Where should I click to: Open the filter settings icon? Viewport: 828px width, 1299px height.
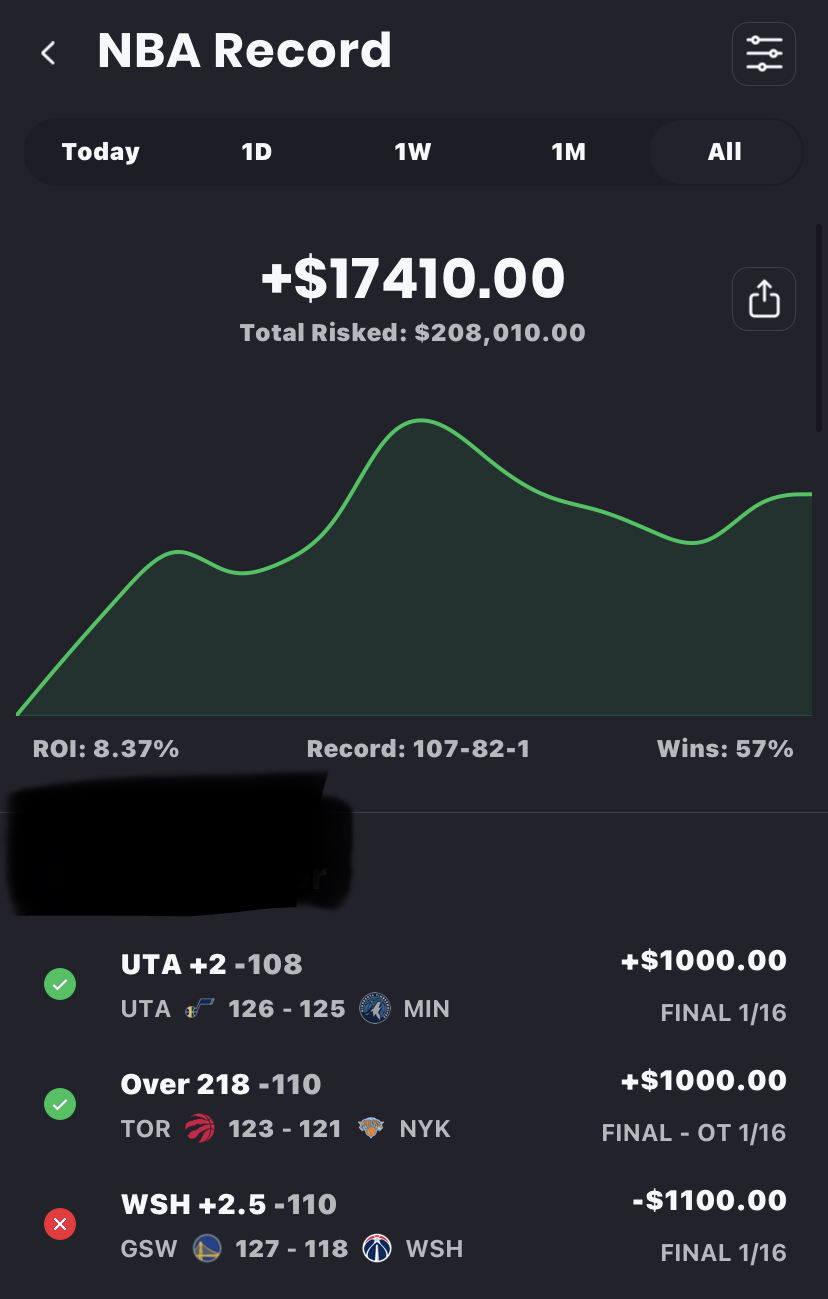[x=764, y=54]
